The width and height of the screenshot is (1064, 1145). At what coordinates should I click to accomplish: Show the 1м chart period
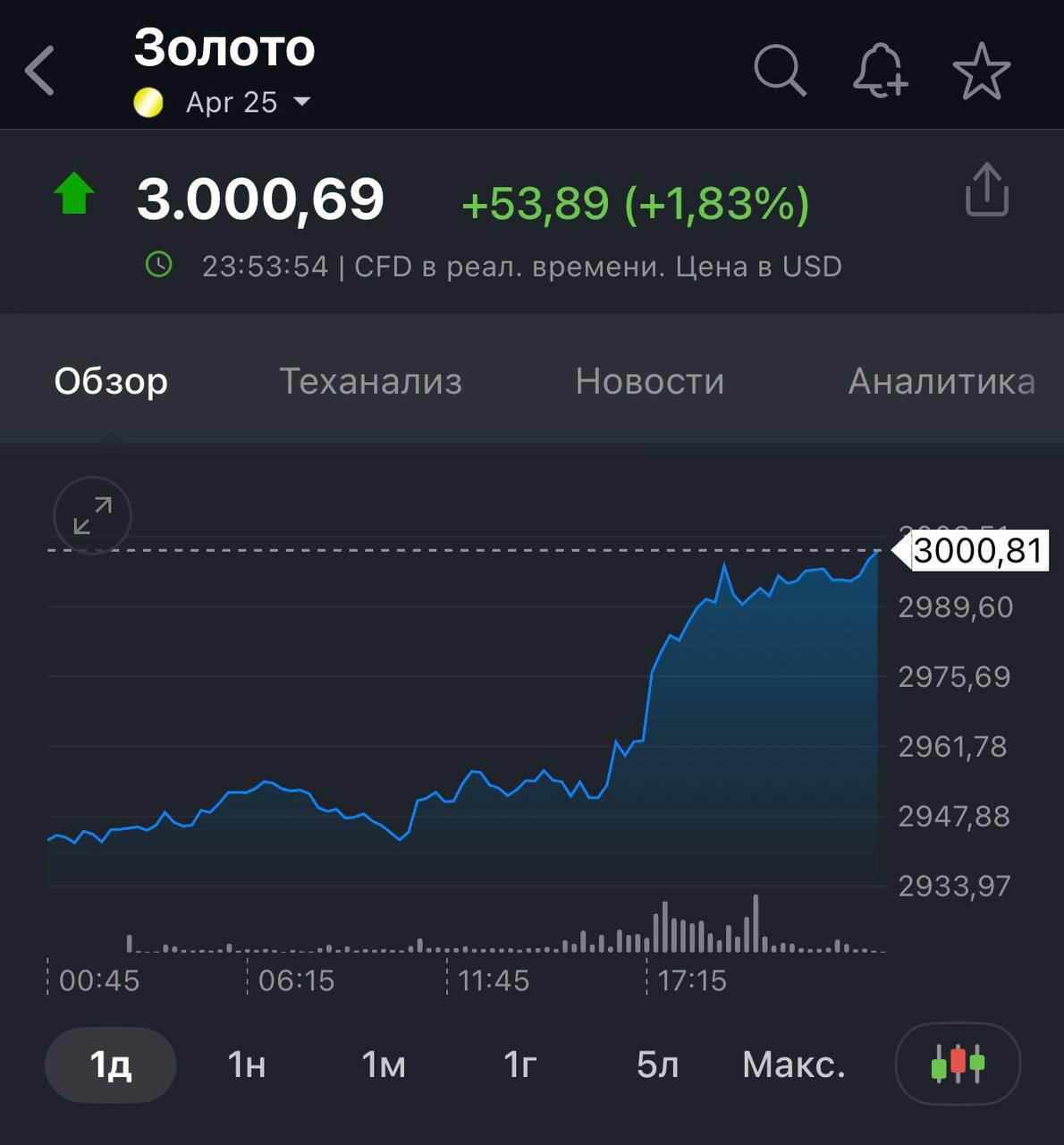click(384, 1064)
